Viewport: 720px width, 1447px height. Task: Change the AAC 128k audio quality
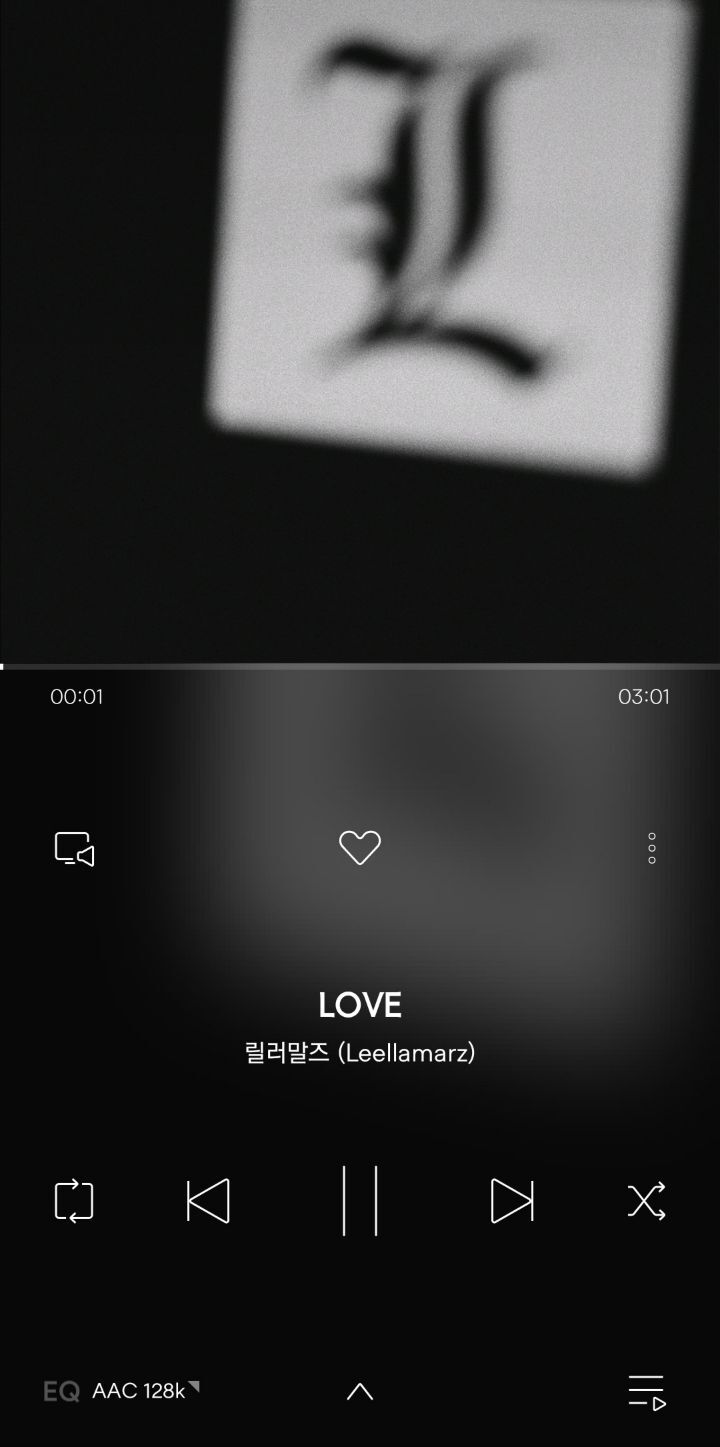(145, 1391)
